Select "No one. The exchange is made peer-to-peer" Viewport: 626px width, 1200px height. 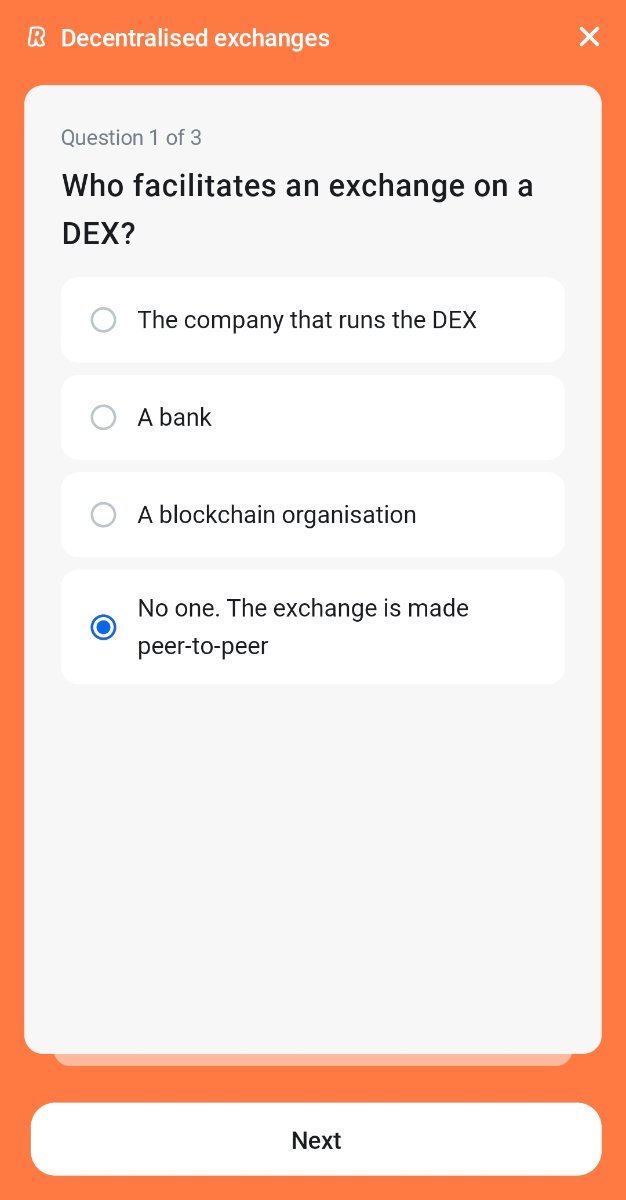pos(313,627)
